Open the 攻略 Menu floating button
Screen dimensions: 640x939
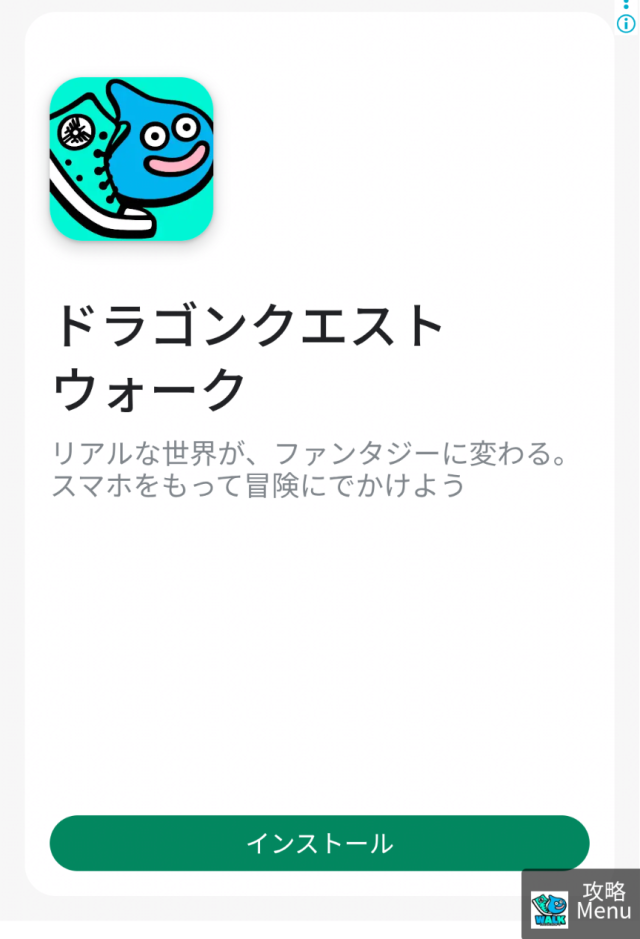point(581,903)
